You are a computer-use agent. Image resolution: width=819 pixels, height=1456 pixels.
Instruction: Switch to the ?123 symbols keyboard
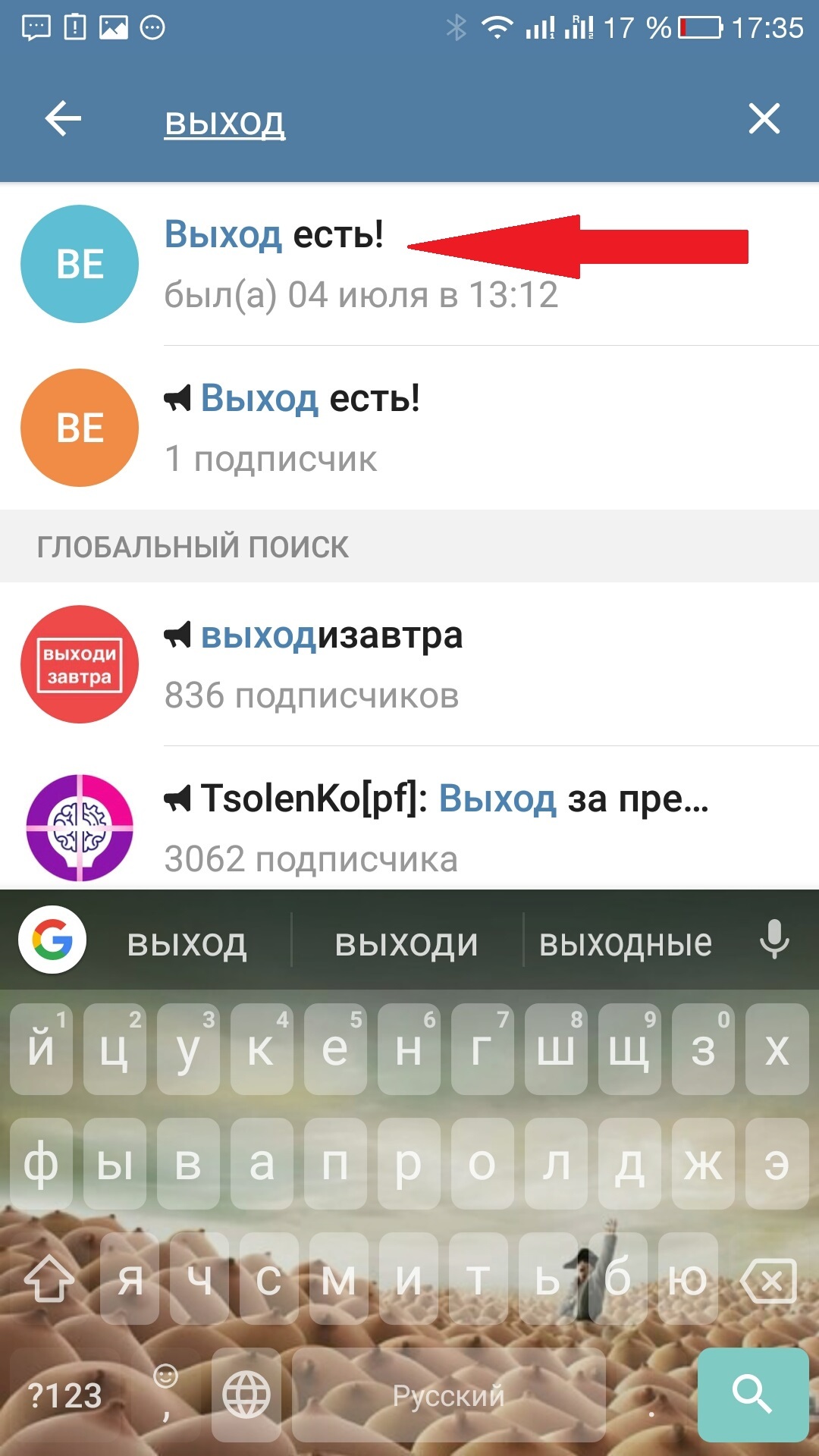(x=64, y=1395)
